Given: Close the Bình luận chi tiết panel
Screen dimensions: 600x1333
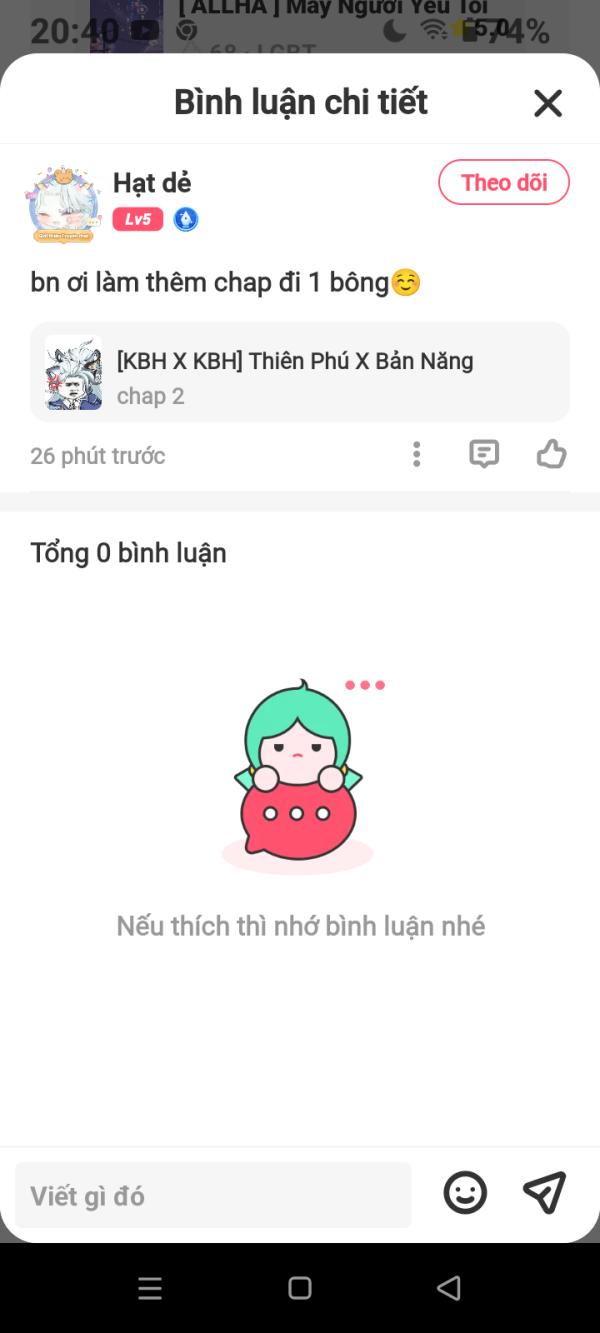Looking at the screenshot, I should click(x=548, y=103).
